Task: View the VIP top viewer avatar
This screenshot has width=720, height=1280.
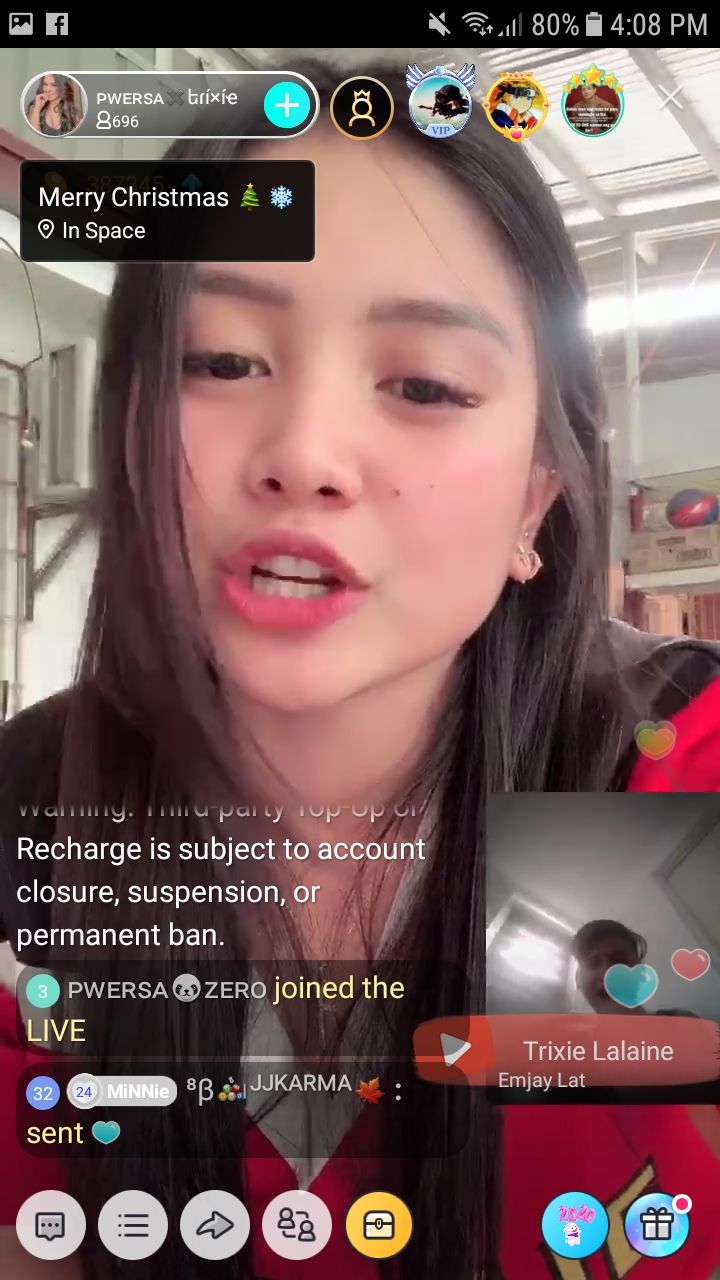Action: (x=438, y=104)
